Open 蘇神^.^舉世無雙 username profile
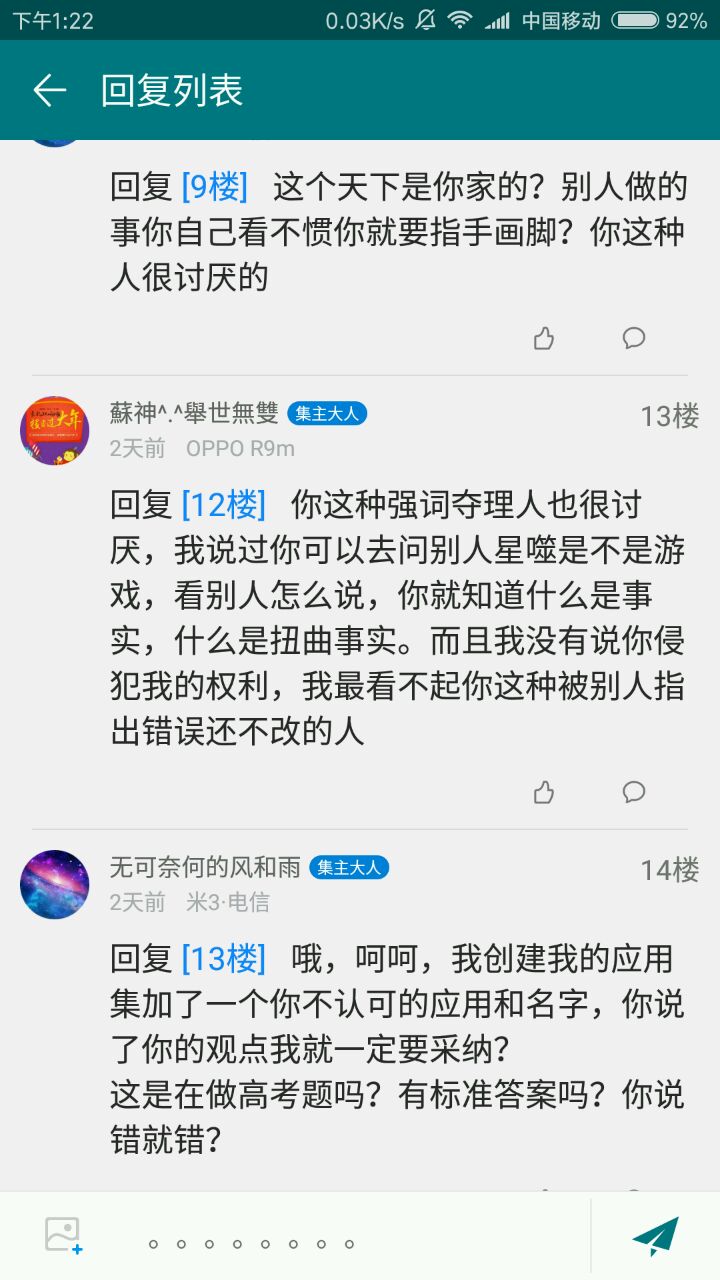 coord(194,413)
